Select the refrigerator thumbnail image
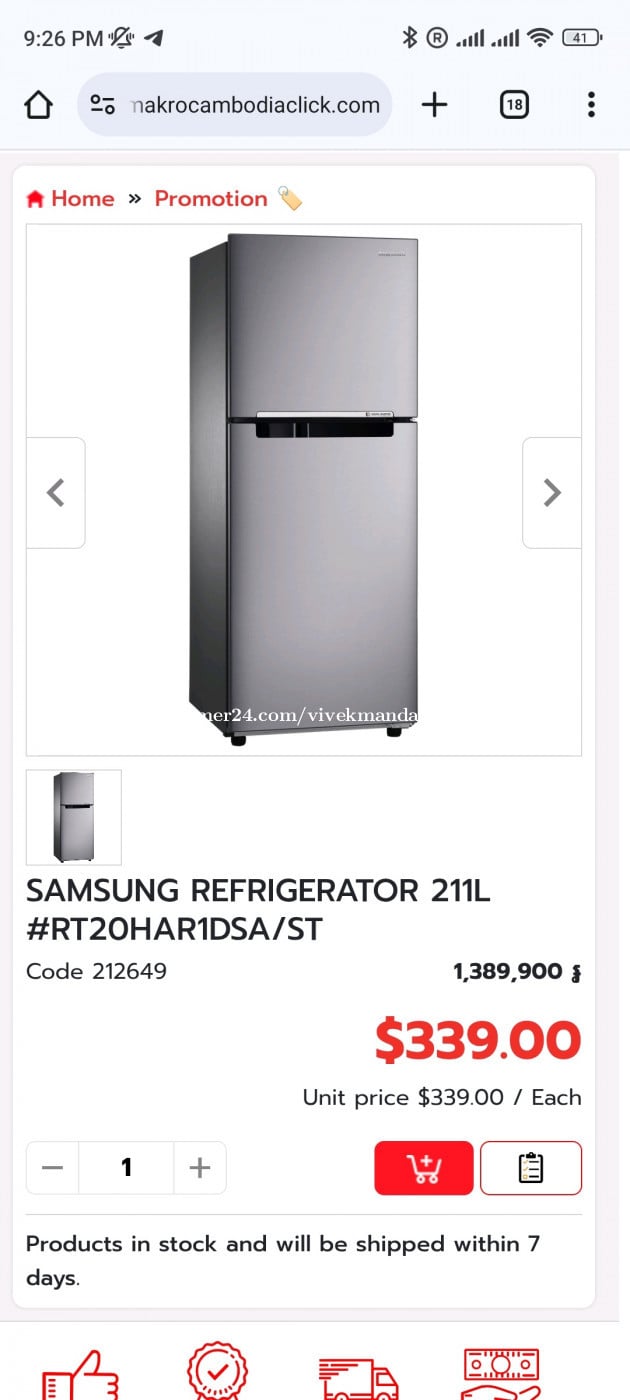630x1400 pixels. 74,817
